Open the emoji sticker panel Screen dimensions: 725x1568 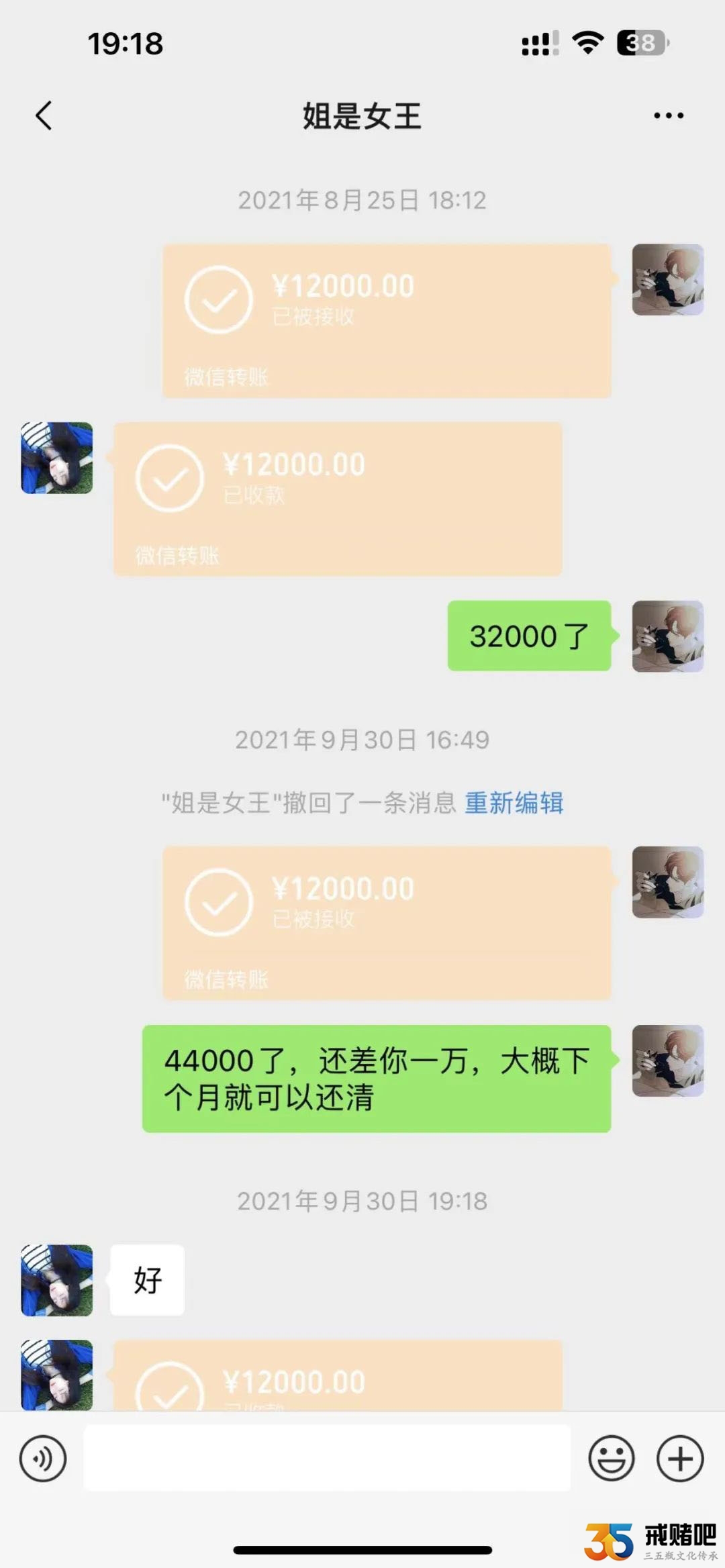[611, 1459]
